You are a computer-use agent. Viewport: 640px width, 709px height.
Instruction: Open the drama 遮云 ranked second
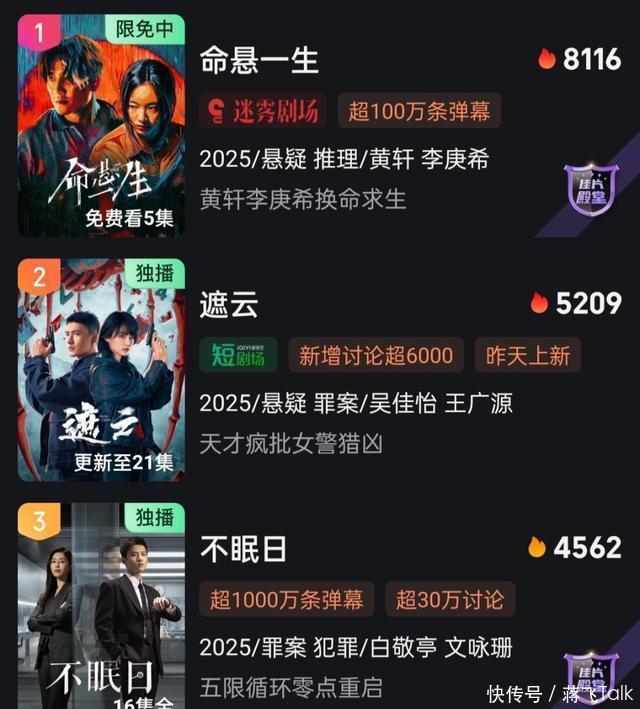229,305
